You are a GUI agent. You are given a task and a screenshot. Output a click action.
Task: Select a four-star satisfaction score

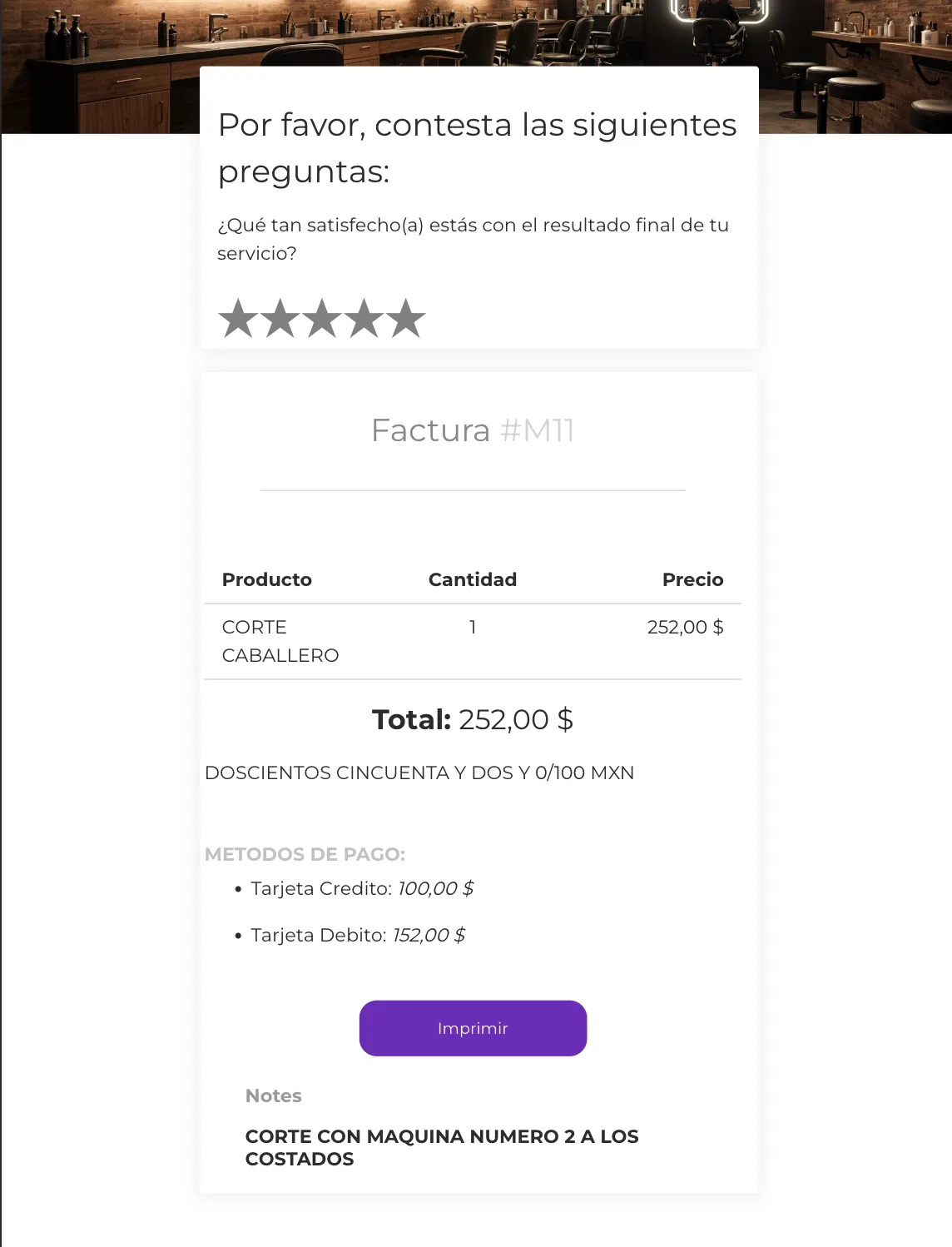[366, 317]
